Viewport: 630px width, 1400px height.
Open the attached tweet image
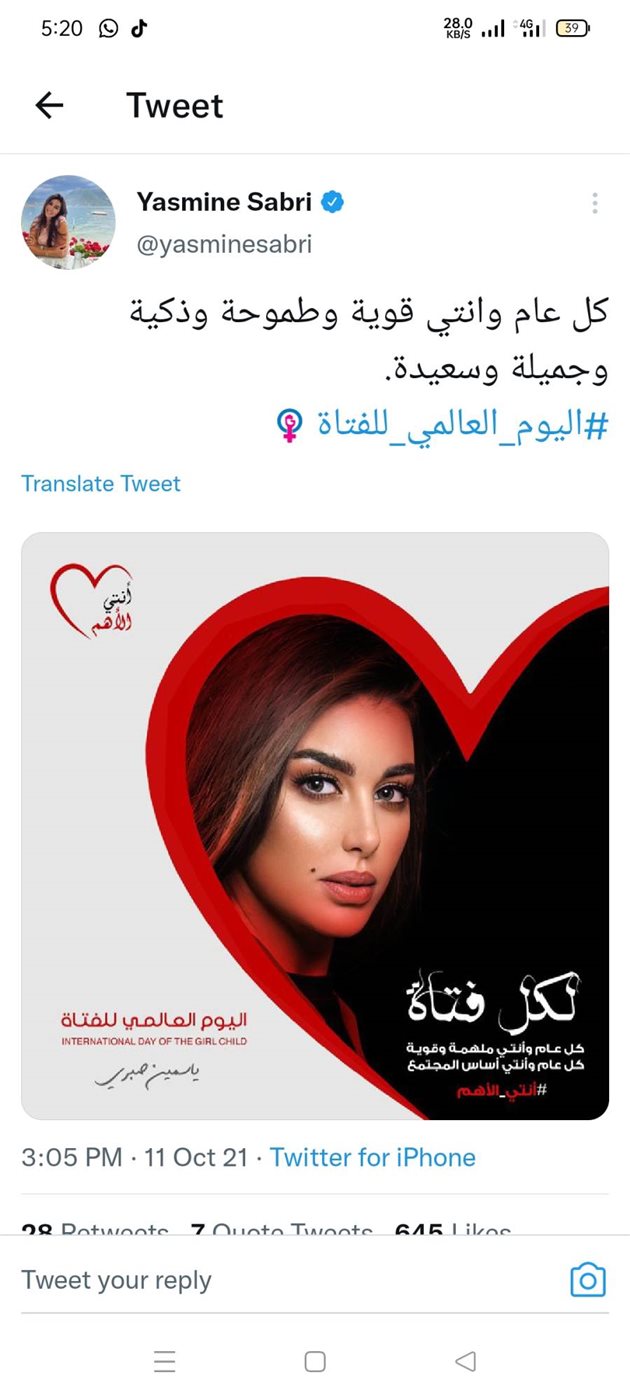pyautogui.click(x=315, y=825)
